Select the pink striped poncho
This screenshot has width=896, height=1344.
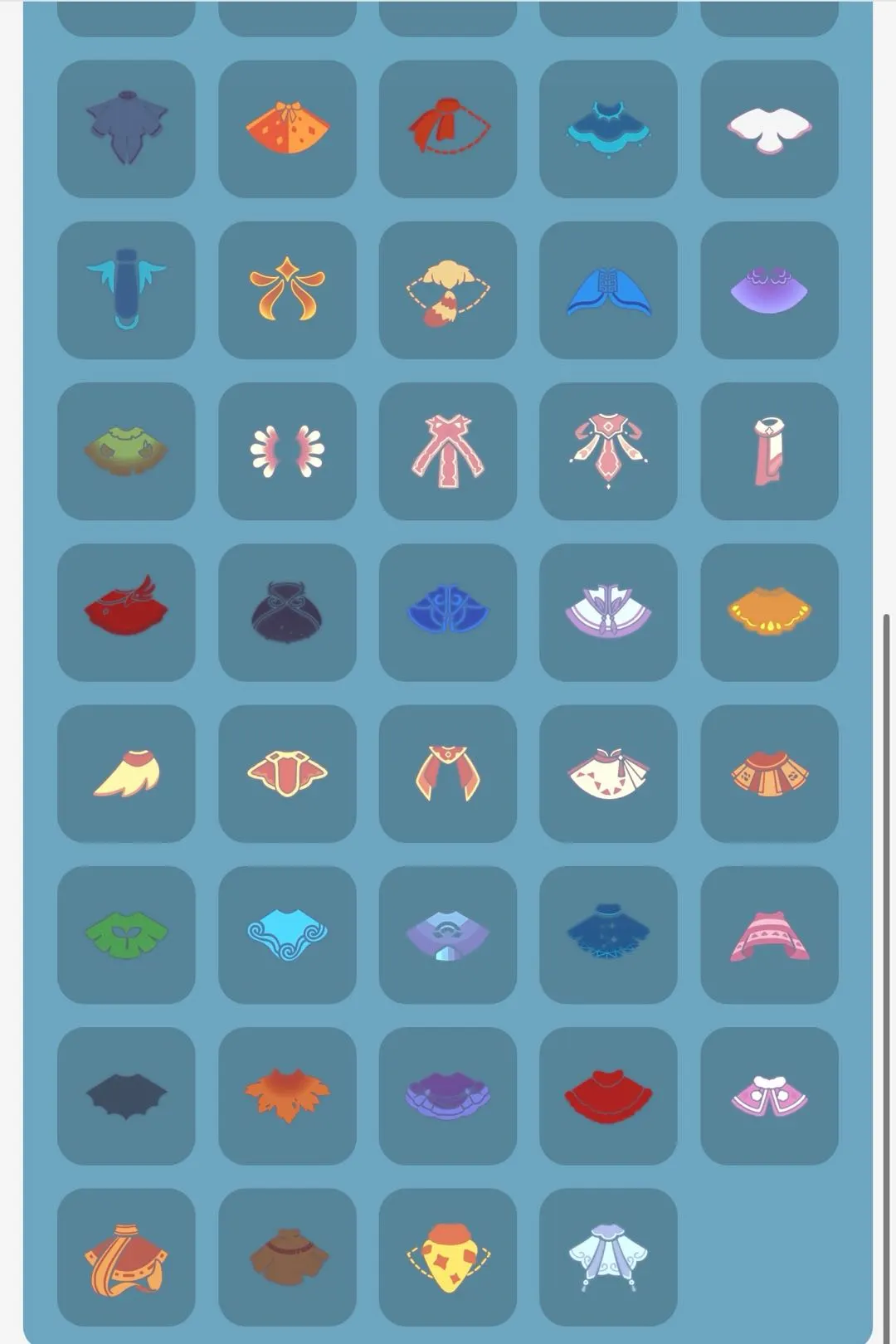coord(769,934)
